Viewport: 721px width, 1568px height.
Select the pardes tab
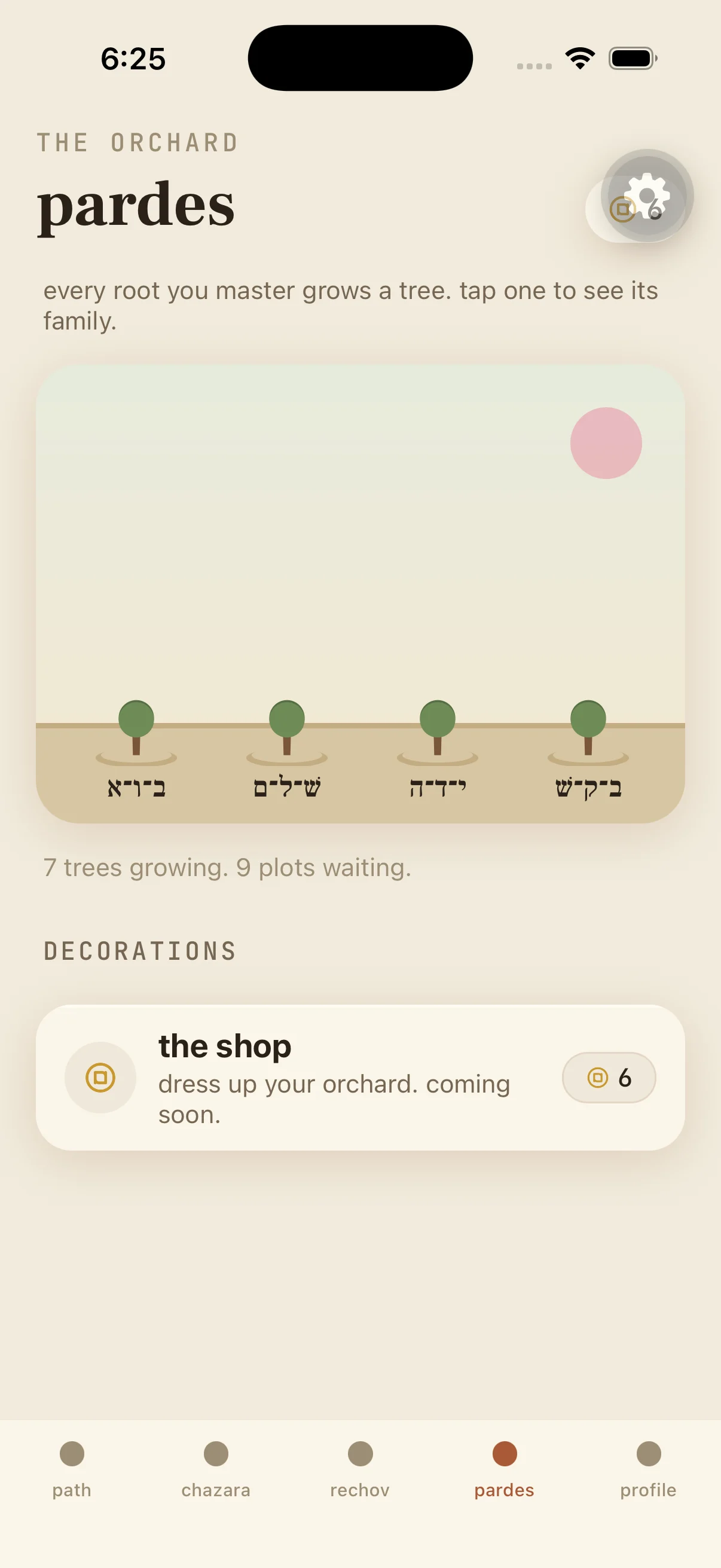(x=505, y=1469)
